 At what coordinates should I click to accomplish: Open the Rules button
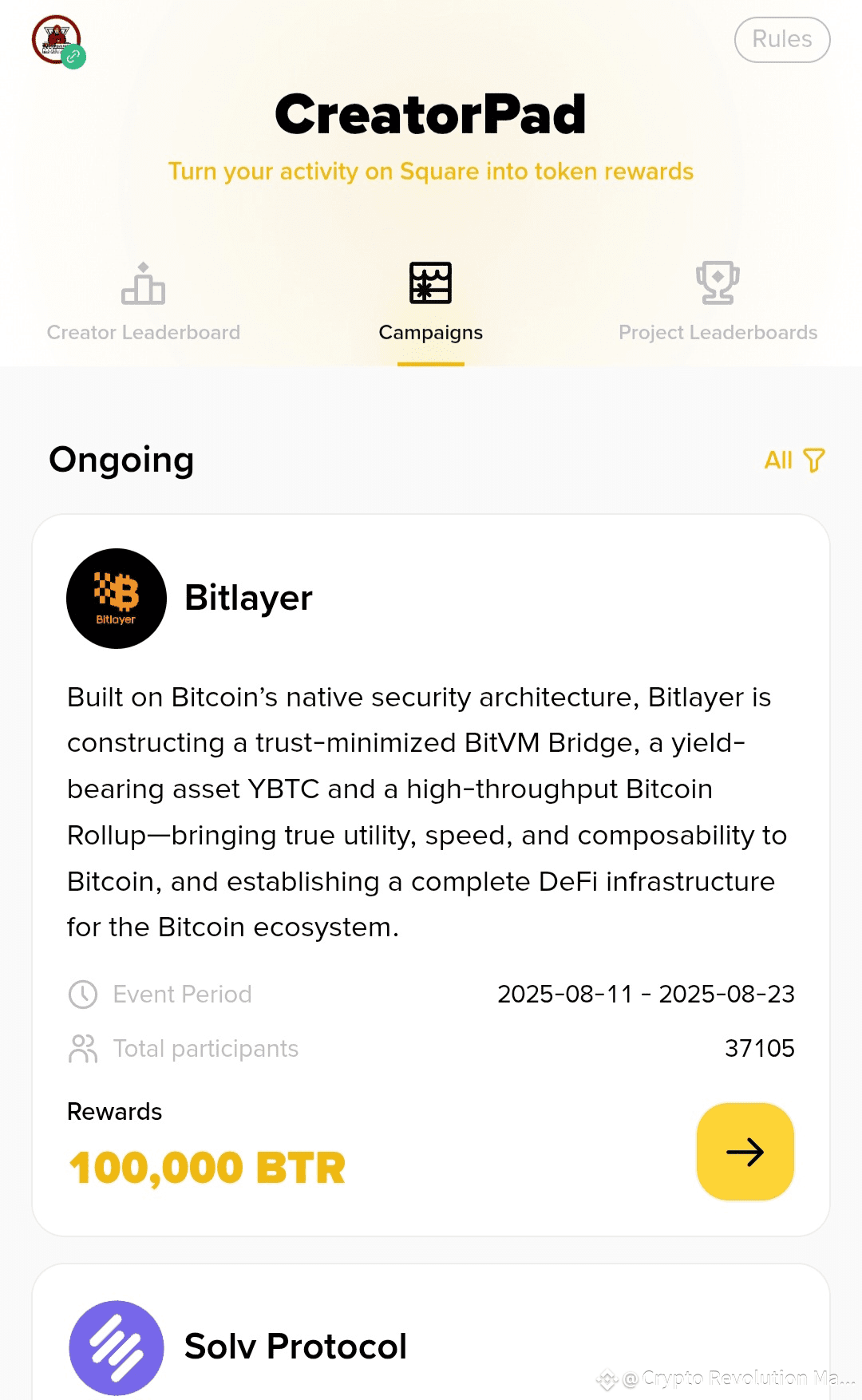coord(781,39)
